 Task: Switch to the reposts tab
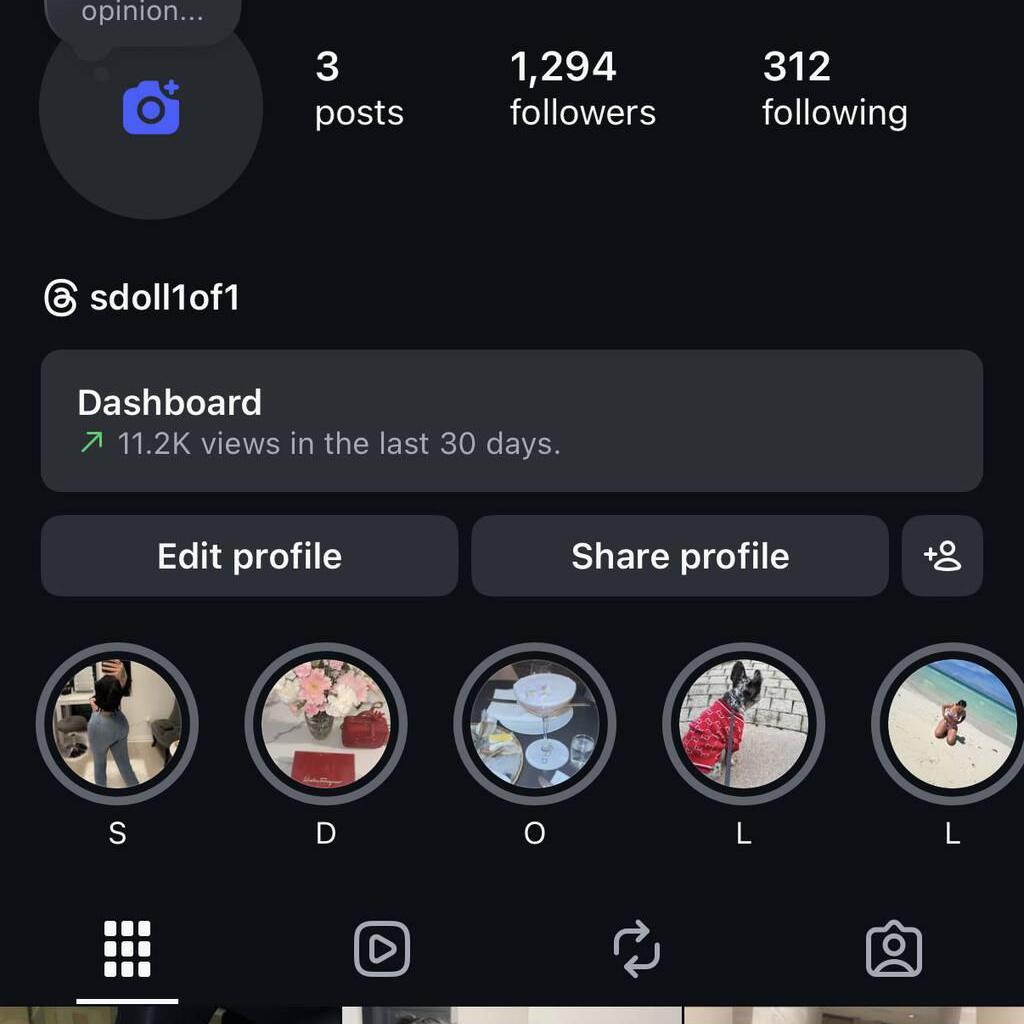coord(637,949)
